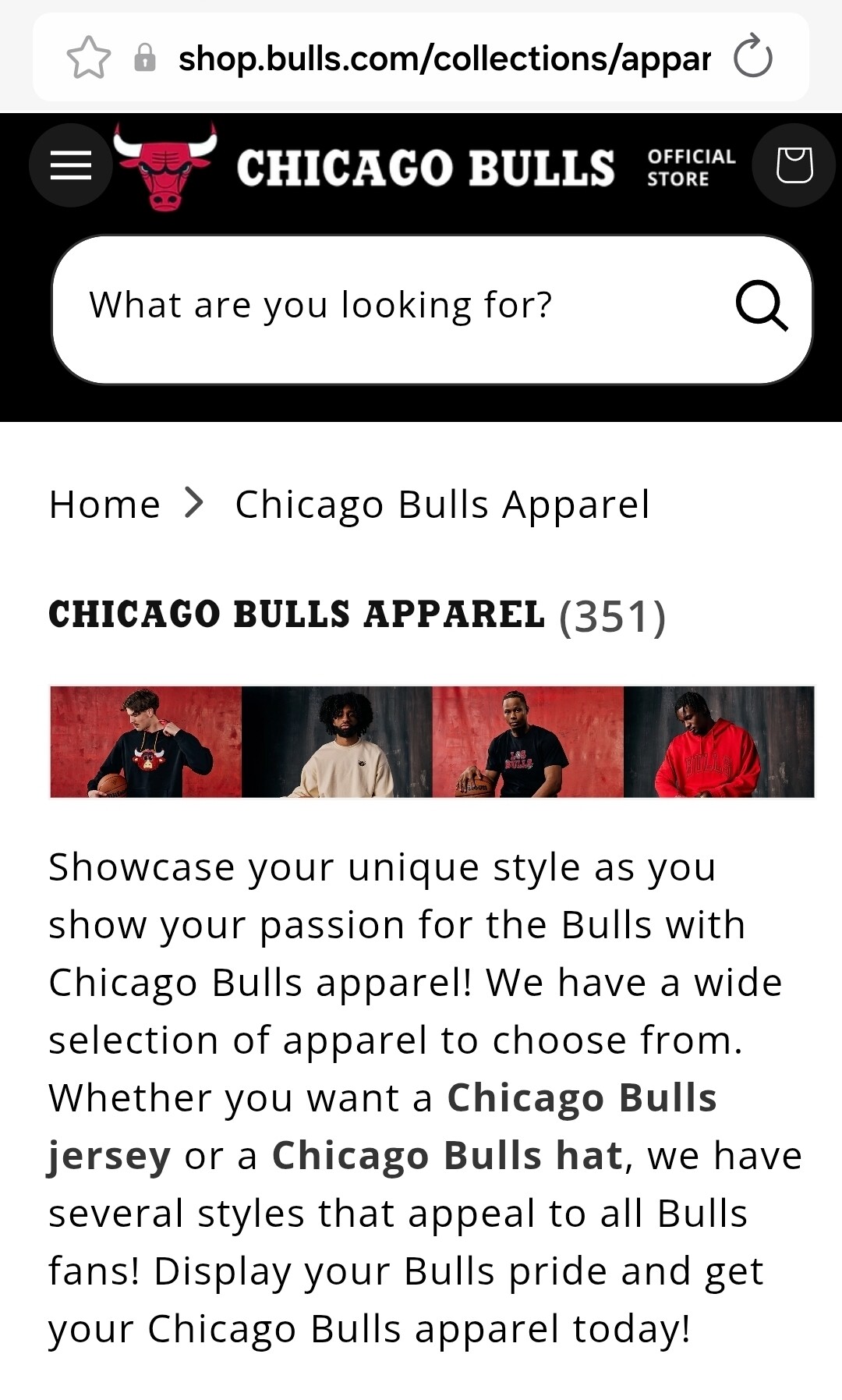Go to the Home breadcrumb
Image resolution: width=842 pixels, height=1400 pixels.
104,505
